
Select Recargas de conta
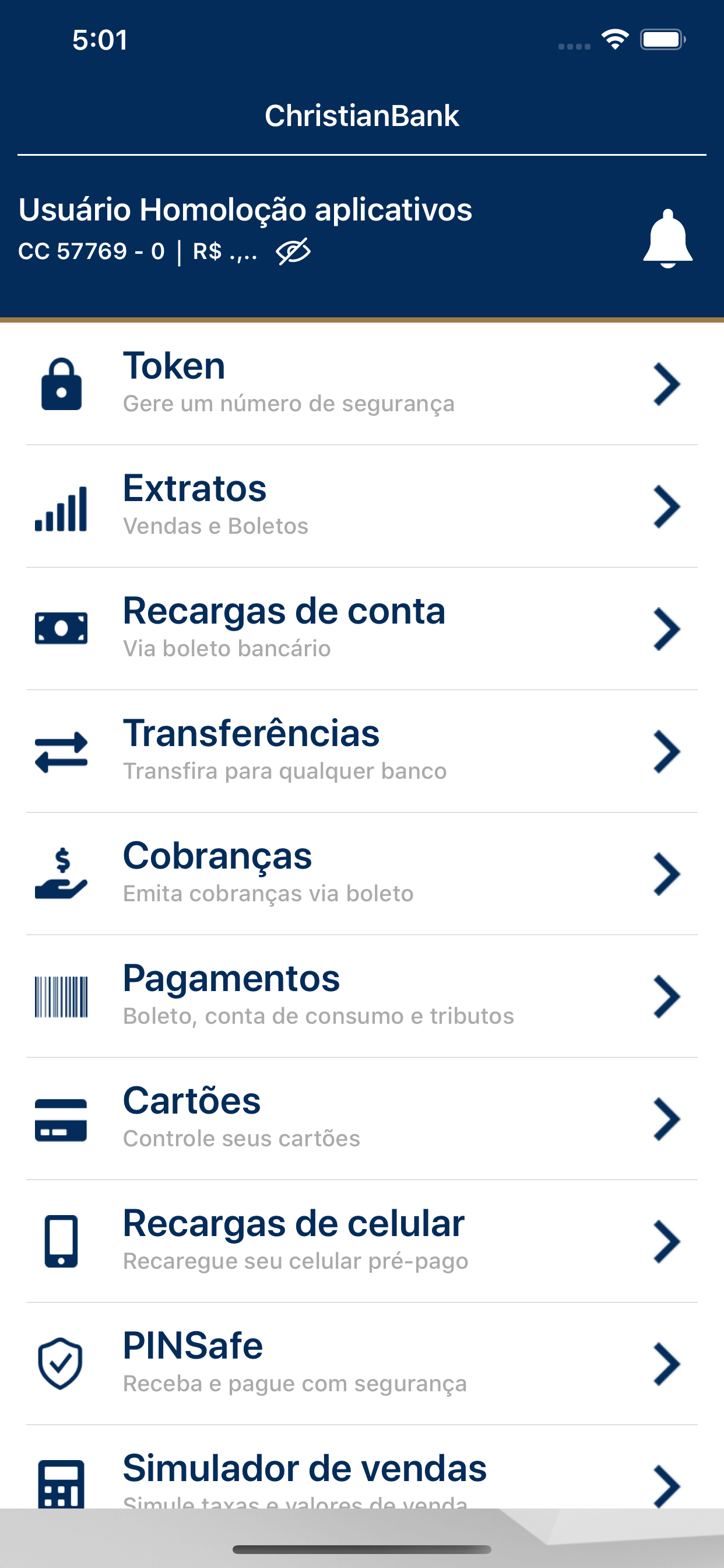[362, 629]
